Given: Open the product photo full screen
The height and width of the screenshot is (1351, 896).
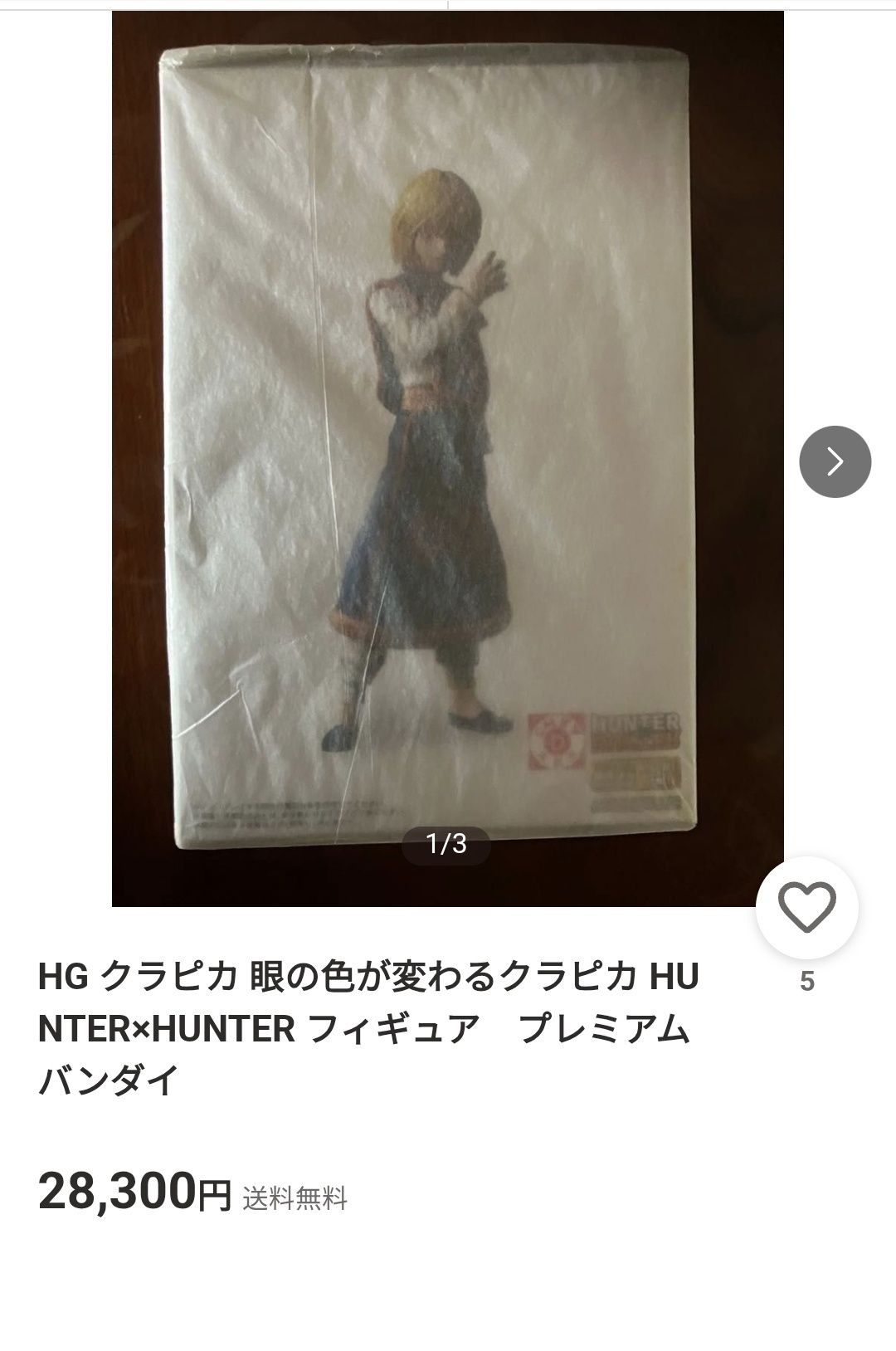Looking at the screenshot, I should 448,459.
